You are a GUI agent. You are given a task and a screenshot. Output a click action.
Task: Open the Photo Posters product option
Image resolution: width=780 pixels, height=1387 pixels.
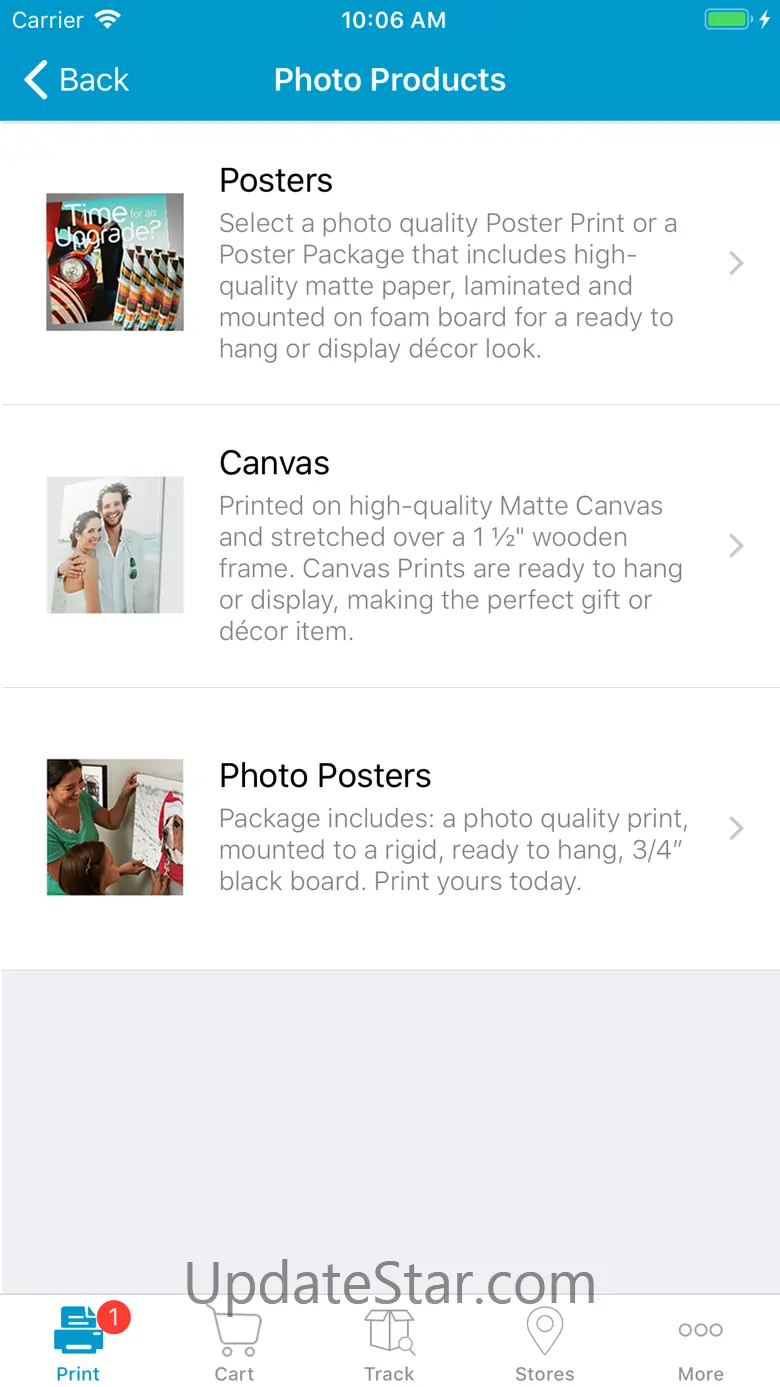[x=390, y=828]
